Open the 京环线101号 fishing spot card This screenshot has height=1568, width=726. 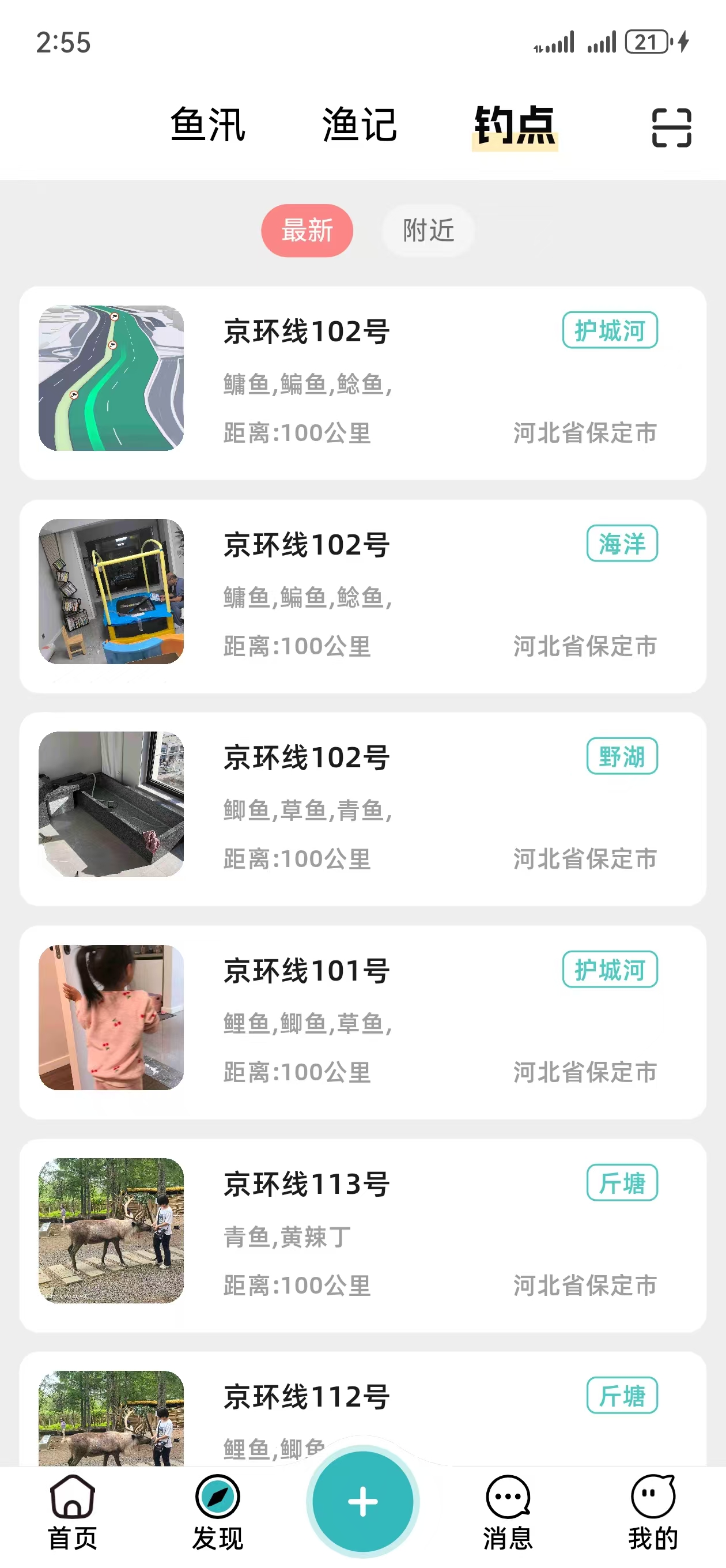pos(362,1022)
